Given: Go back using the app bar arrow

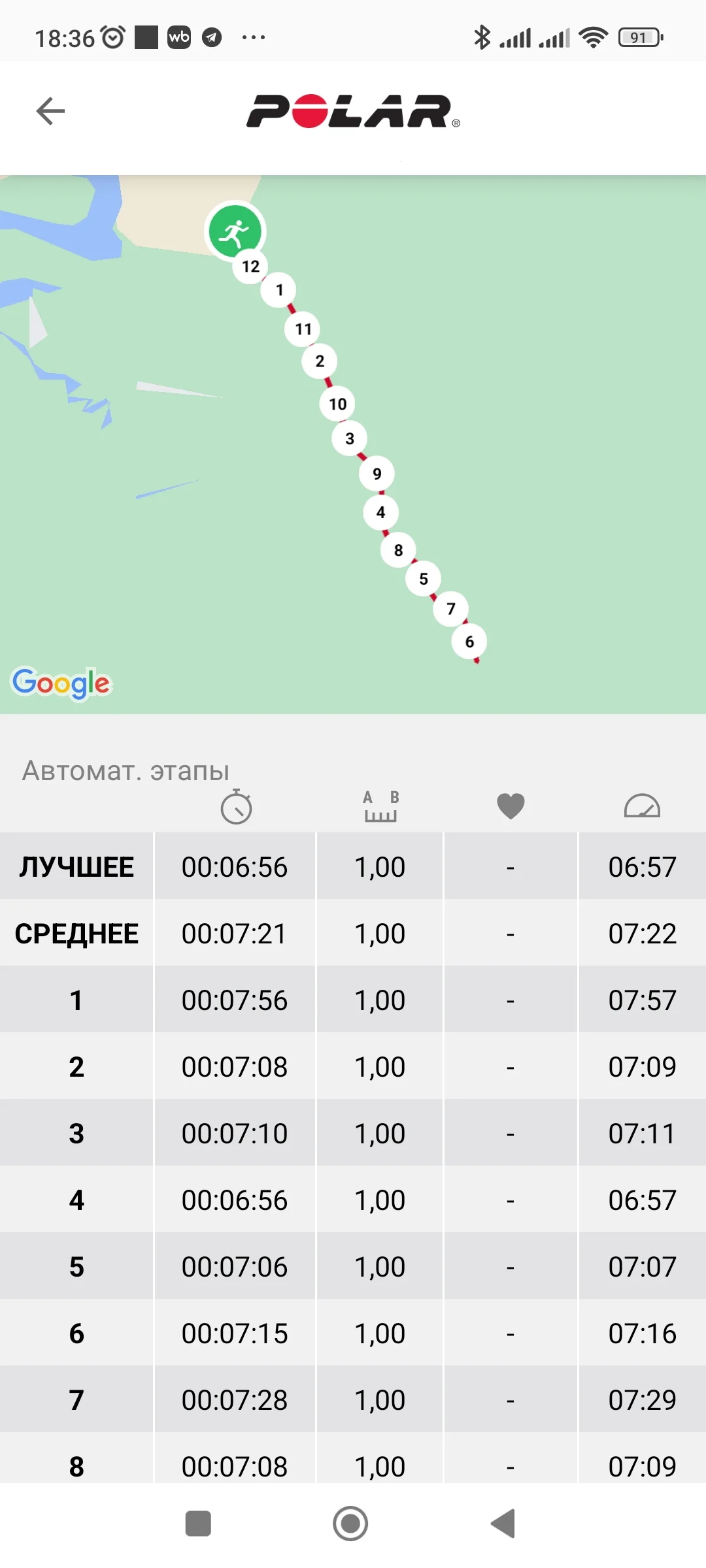Looking at the screenshot, I should (50, 111).
